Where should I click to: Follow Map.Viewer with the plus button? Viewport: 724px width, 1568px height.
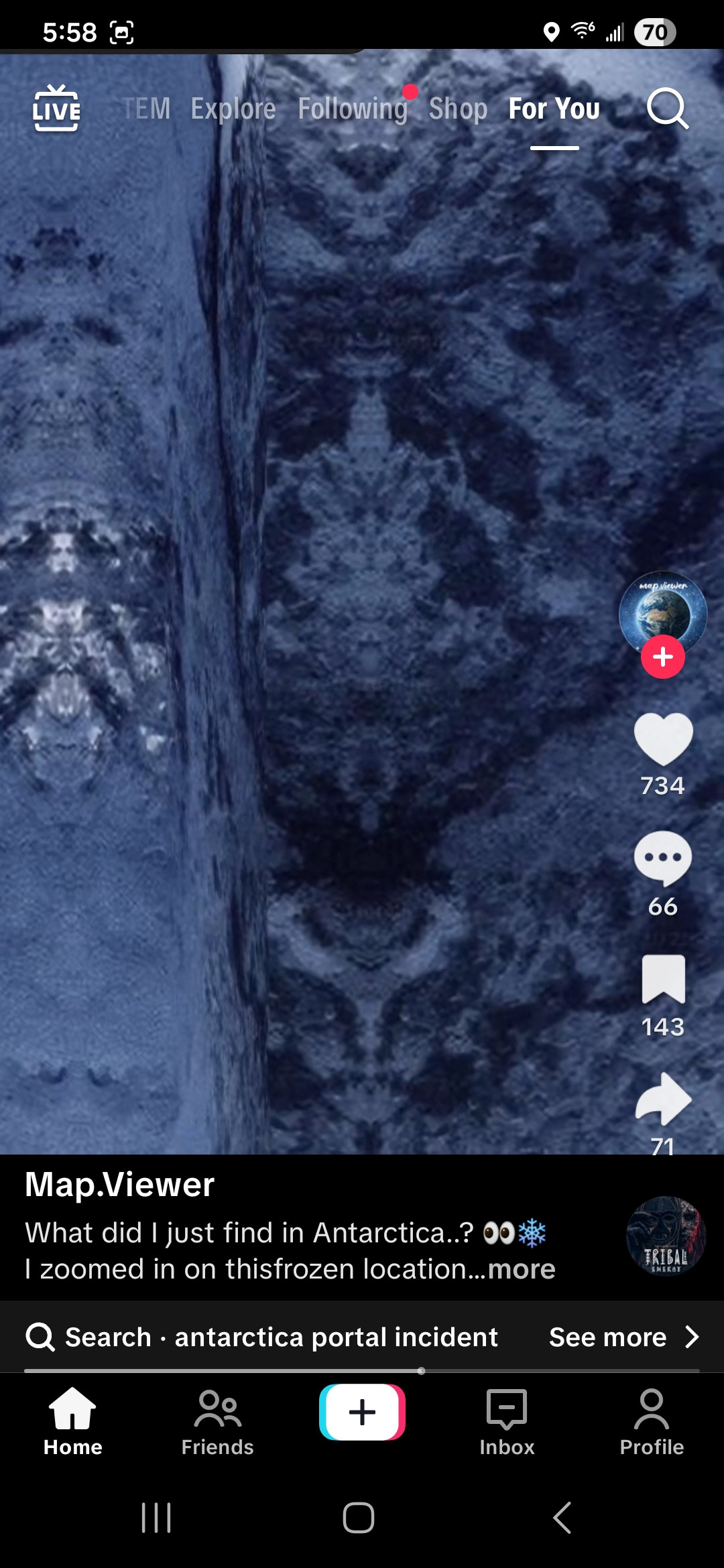(662, 657)
